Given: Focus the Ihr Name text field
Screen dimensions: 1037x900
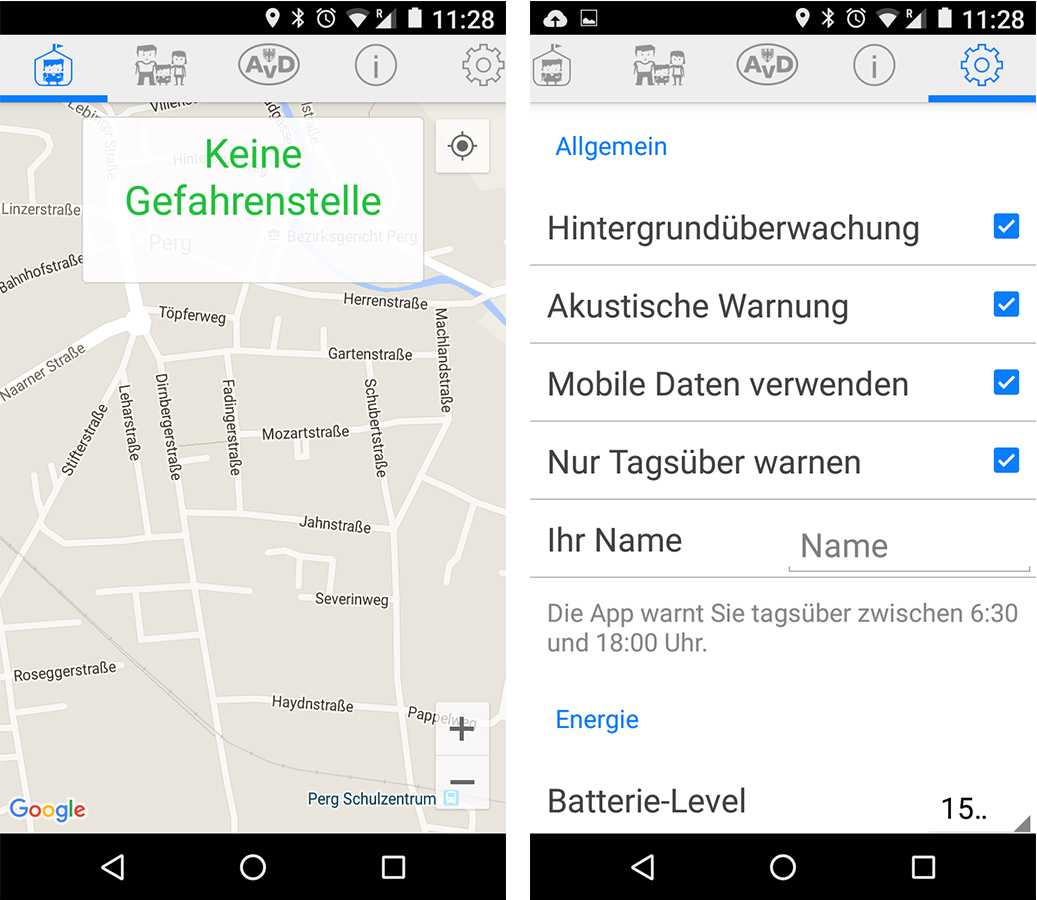Looking at the screenshot, I should (908, 546).
